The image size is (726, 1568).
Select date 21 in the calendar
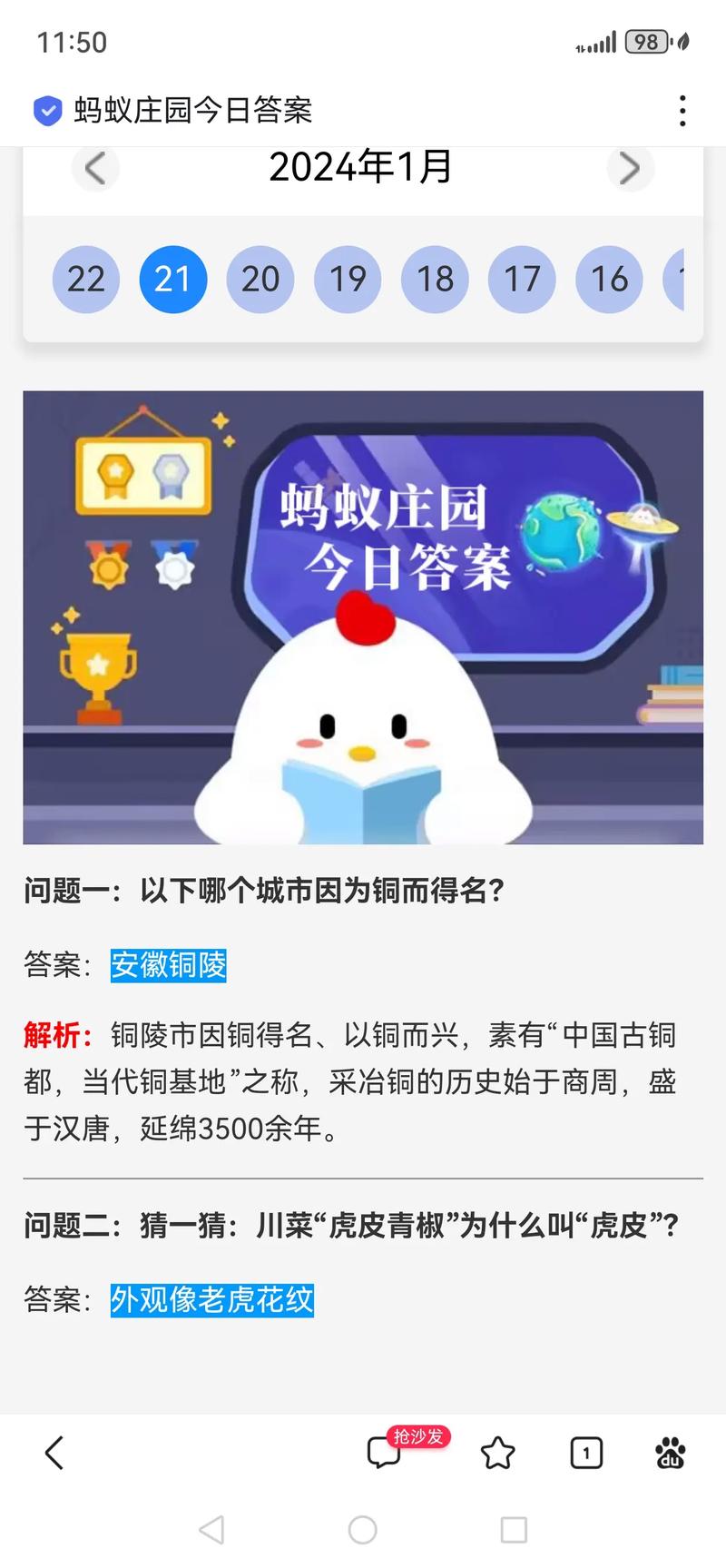point(172,280)
